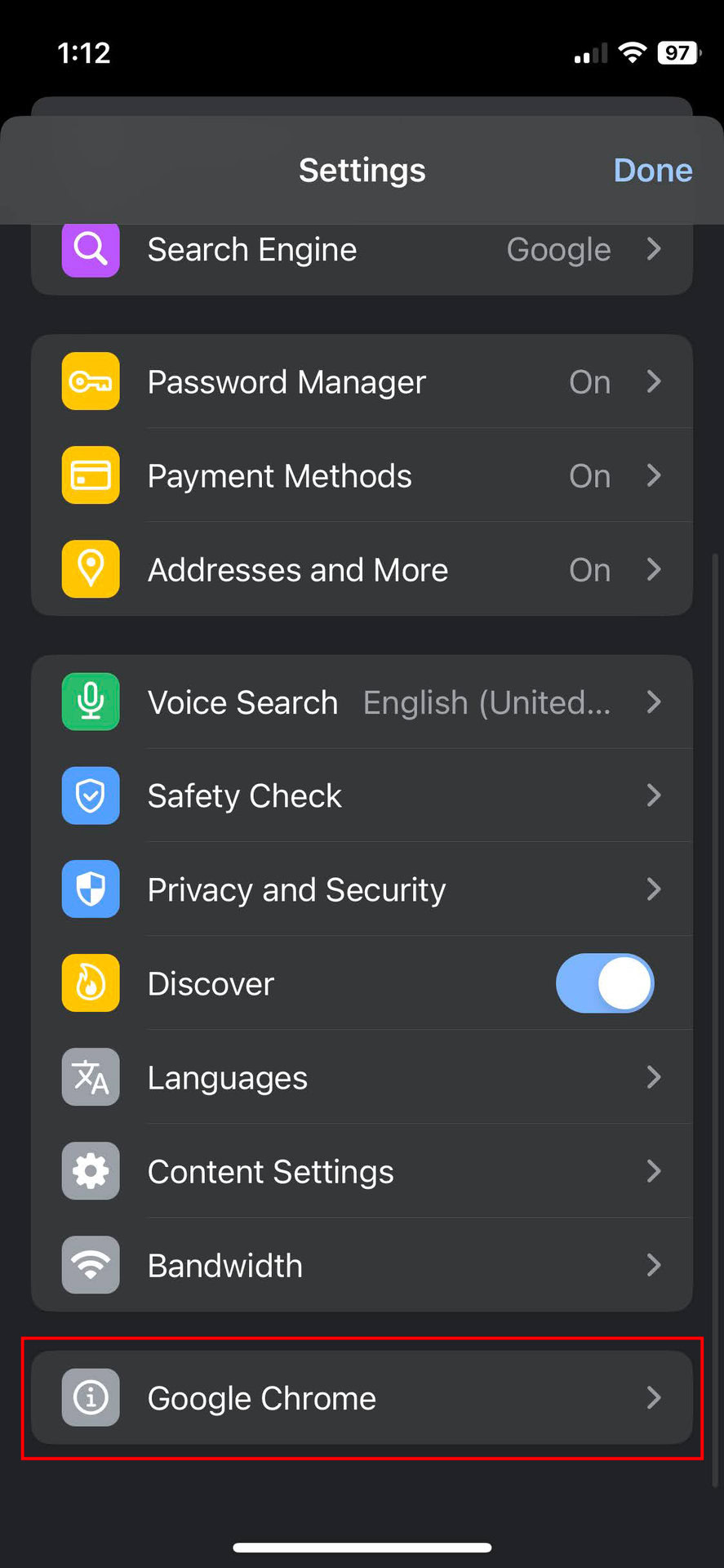Open Bandwidth settings
This screenshot has width=724, height=1568.
(362, 1265)
